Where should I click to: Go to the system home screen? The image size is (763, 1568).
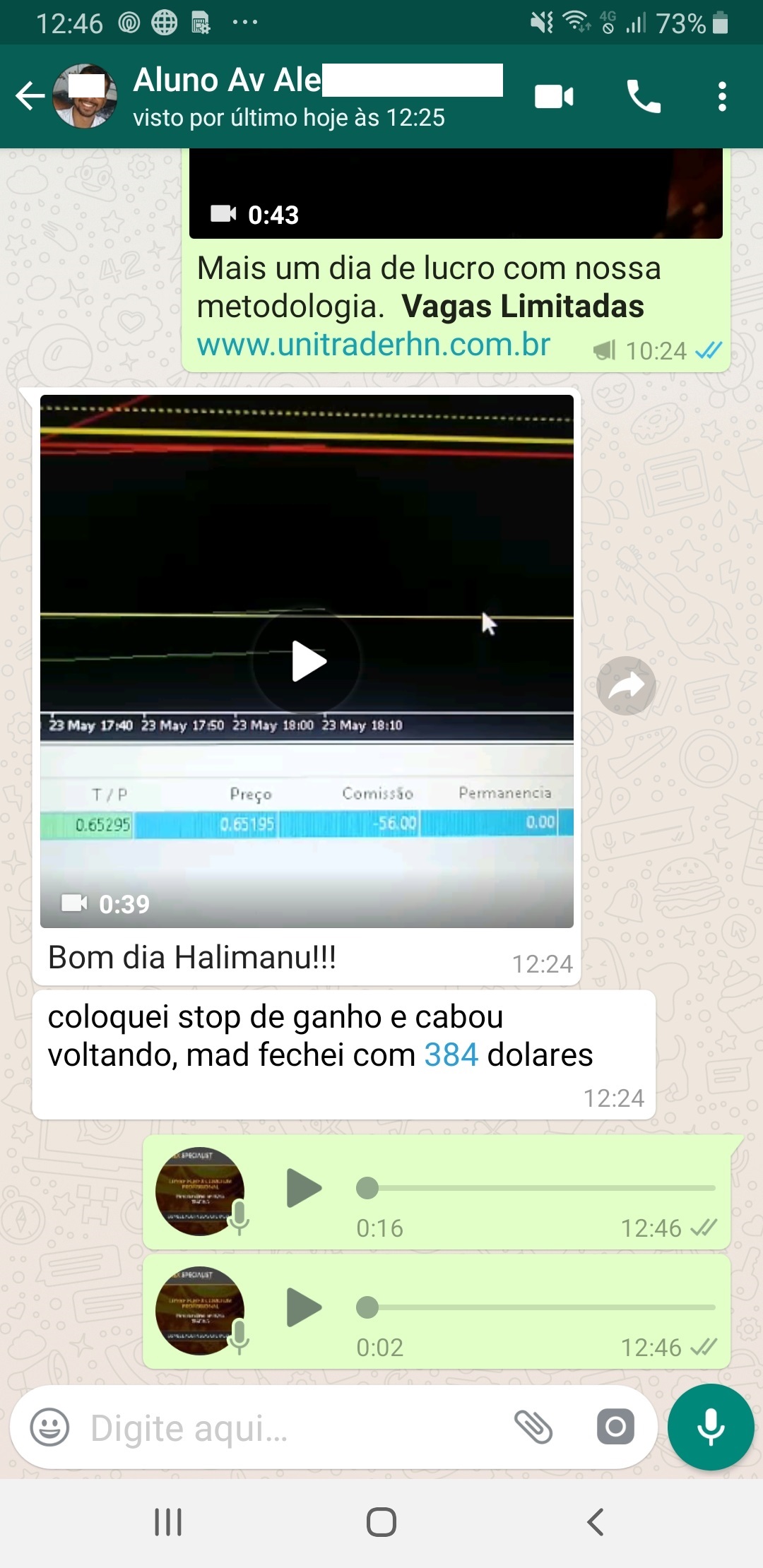[381, 1521]
